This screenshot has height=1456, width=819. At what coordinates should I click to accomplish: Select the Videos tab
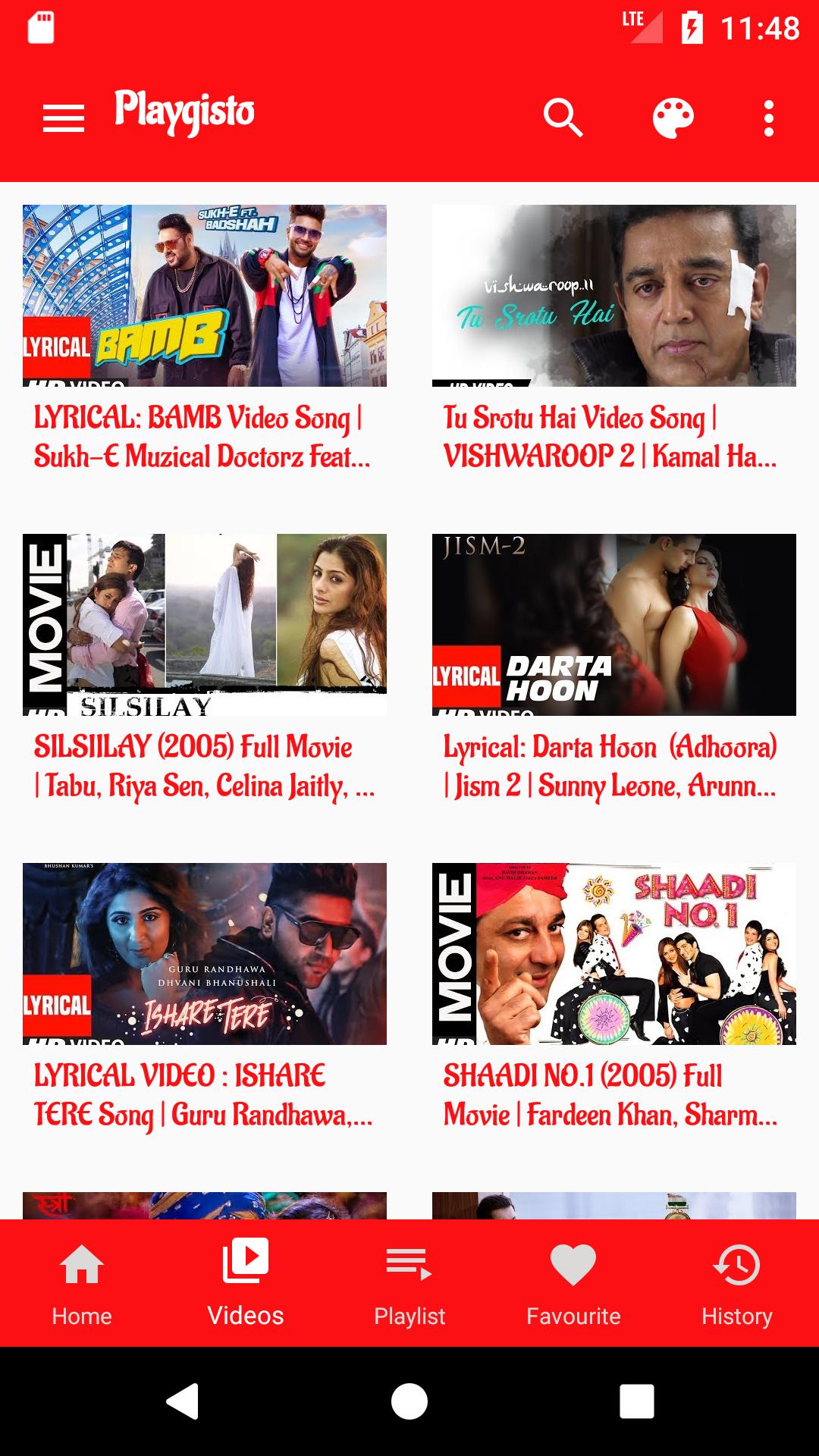246,1283
